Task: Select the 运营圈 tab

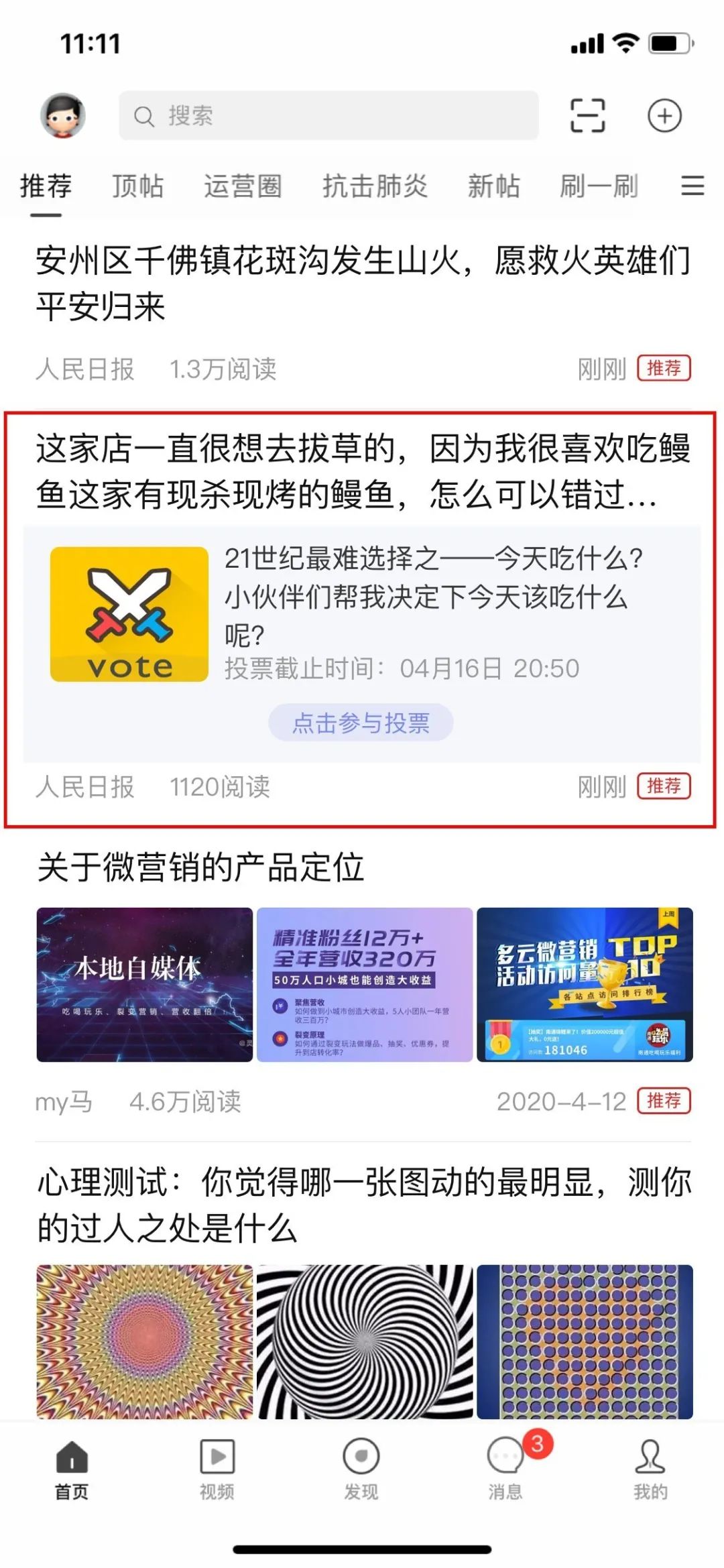Action: [x=243, y=188]
